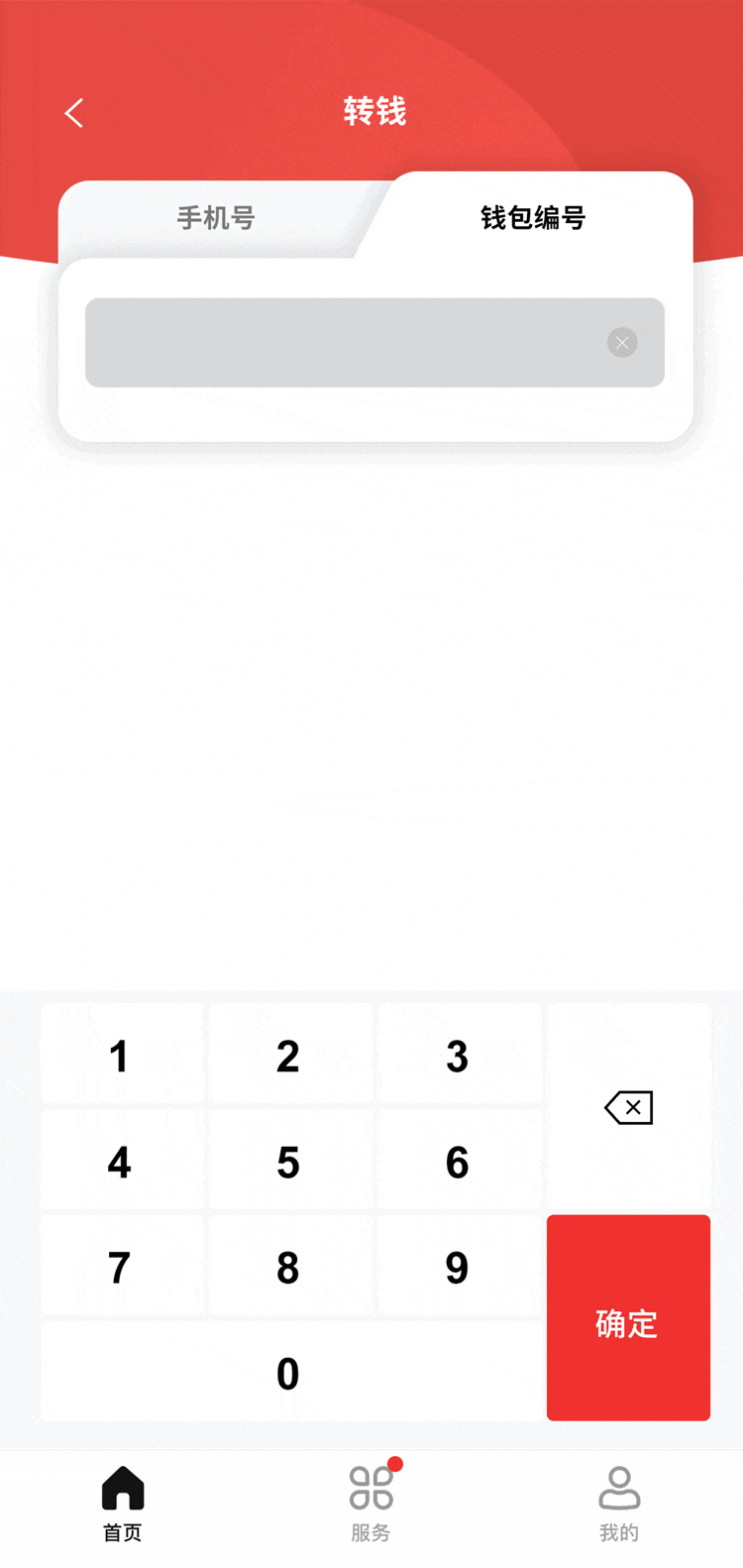
Task: Enter digit 8 on the keypad
Action: pos(289,1268)
